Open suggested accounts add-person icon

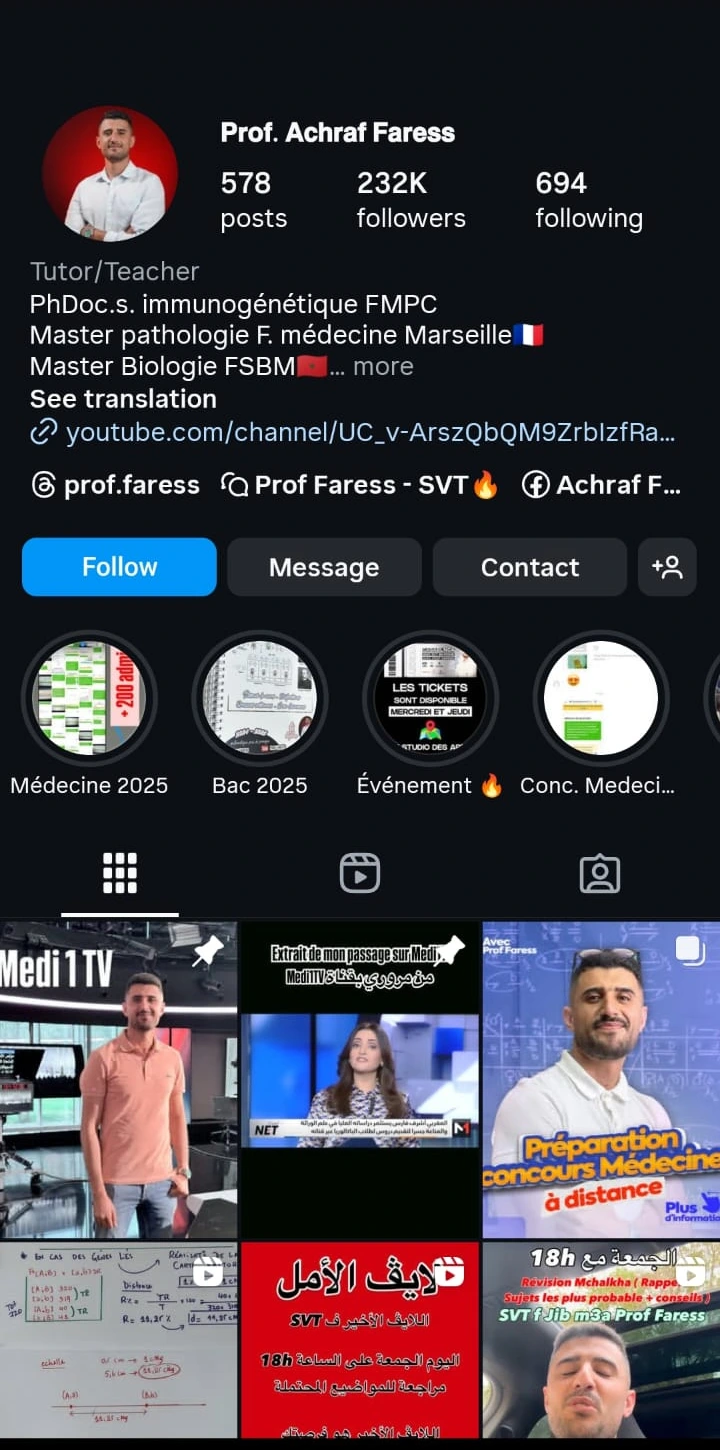pos(667,567)
